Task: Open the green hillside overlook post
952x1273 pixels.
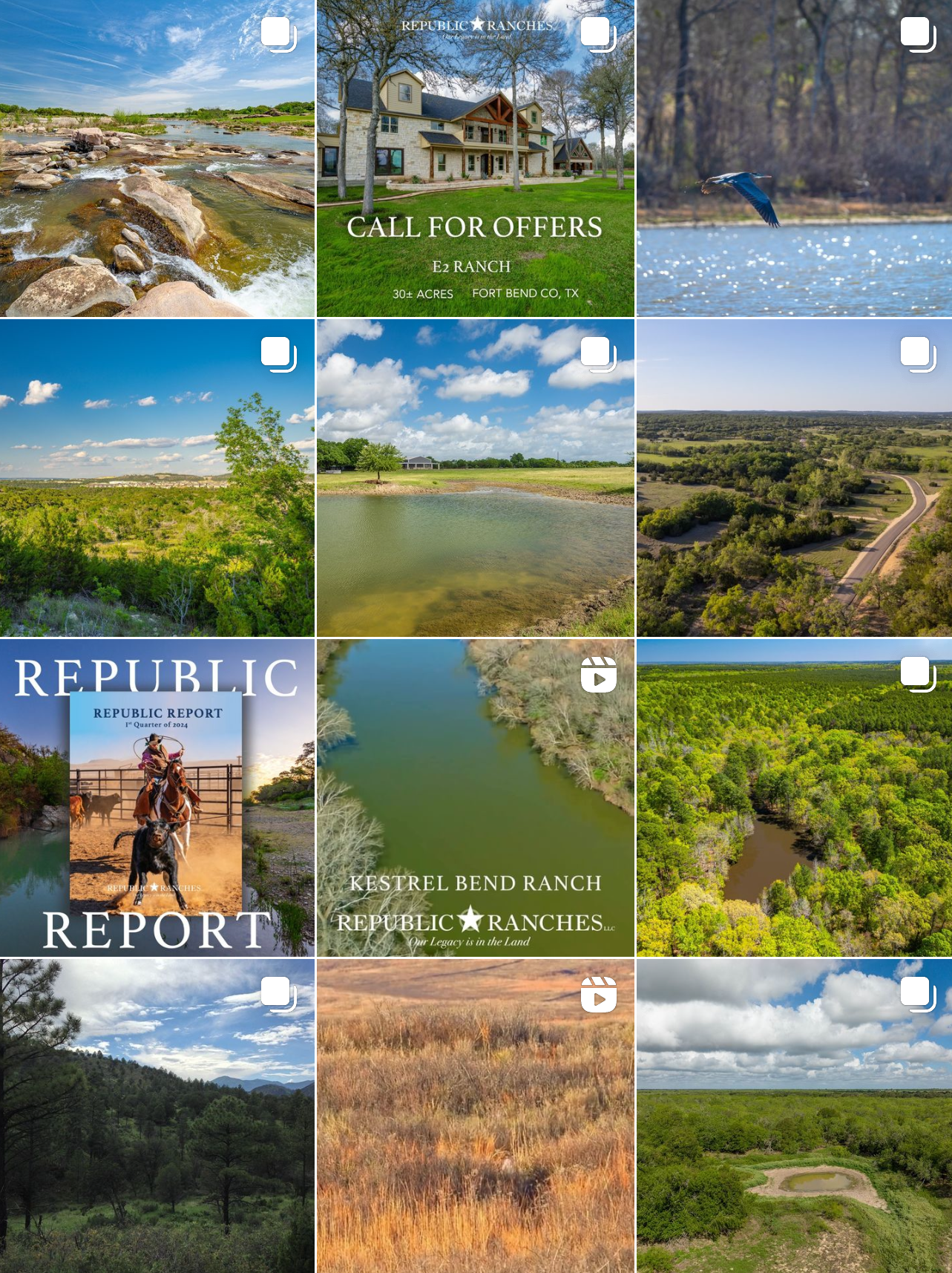Action: point(157,477)
